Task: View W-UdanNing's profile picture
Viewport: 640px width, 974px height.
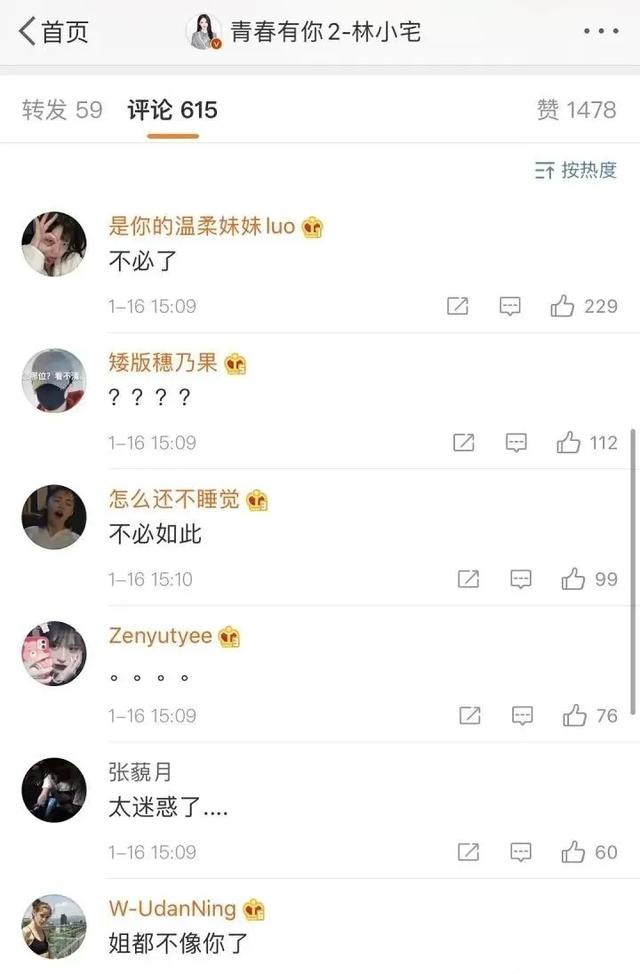Action: (54, 926)
